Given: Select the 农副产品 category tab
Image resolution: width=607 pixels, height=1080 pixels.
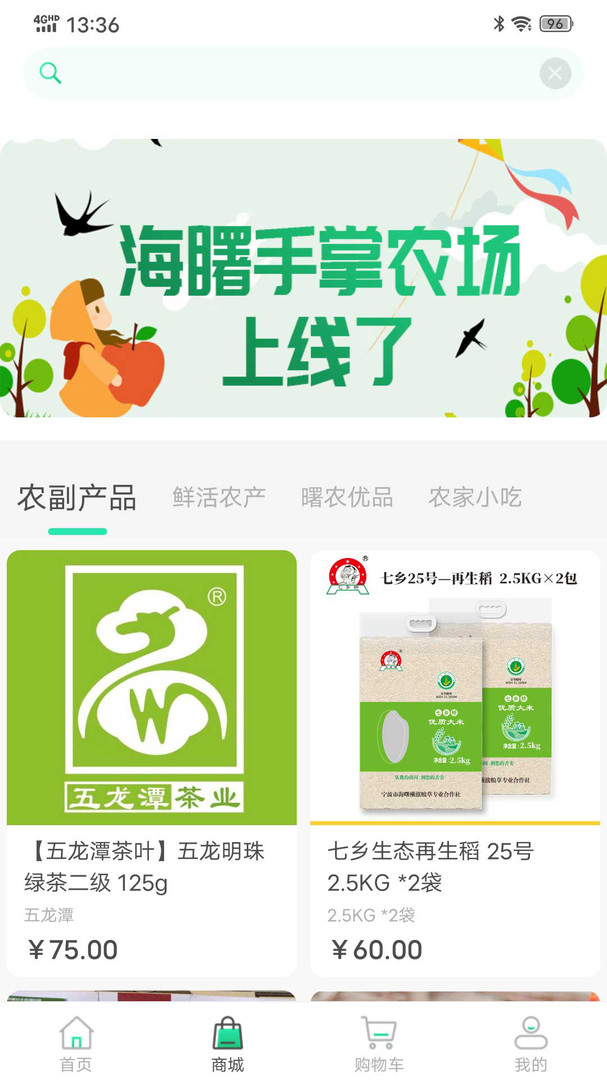Looking at the screenshot, I should pos(77,497).
